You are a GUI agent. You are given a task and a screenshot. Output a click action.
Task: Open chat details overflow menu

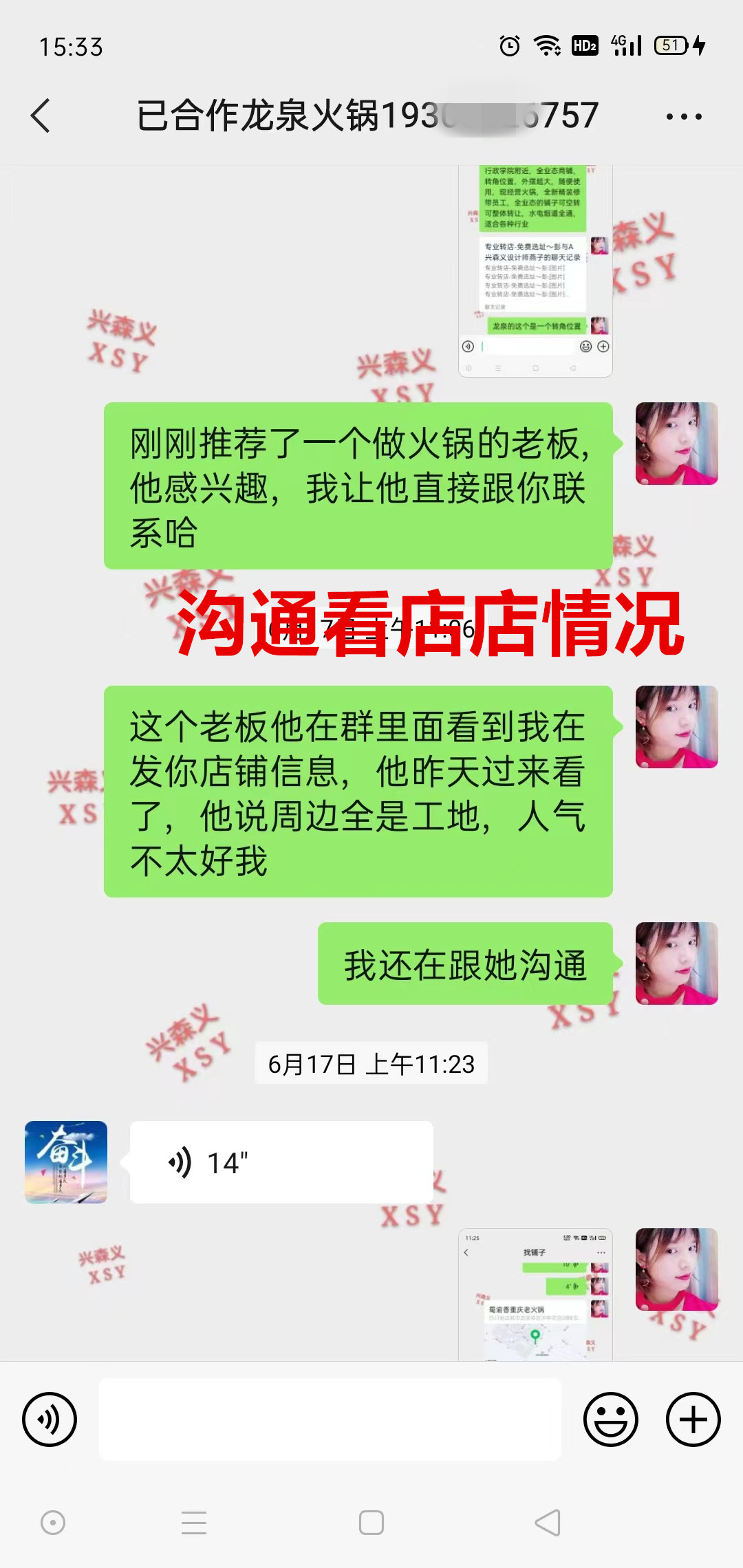click(x=684, y=117)
